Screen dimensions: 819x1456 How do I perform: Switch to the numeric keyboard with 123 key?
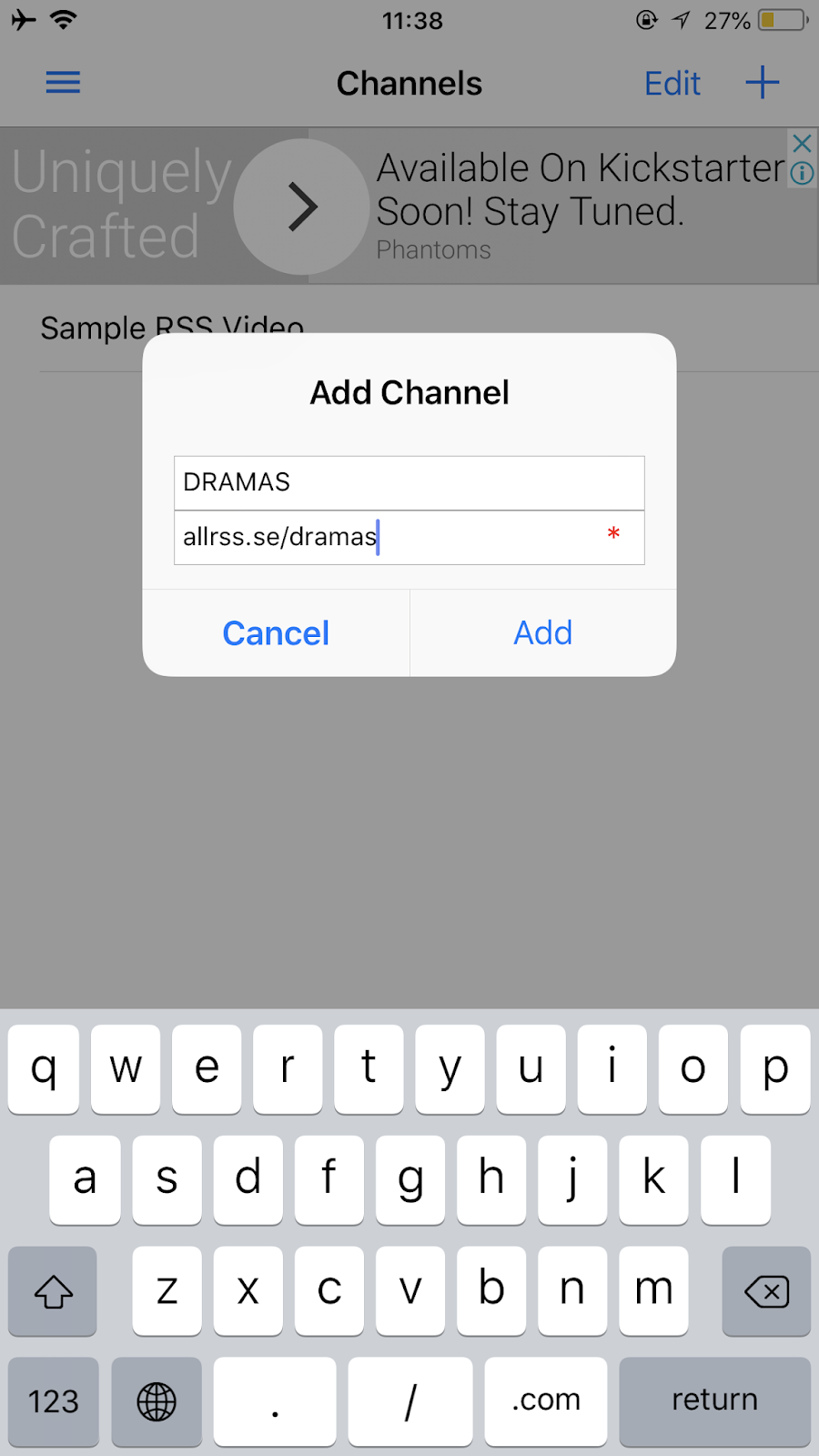[52, 1401]
